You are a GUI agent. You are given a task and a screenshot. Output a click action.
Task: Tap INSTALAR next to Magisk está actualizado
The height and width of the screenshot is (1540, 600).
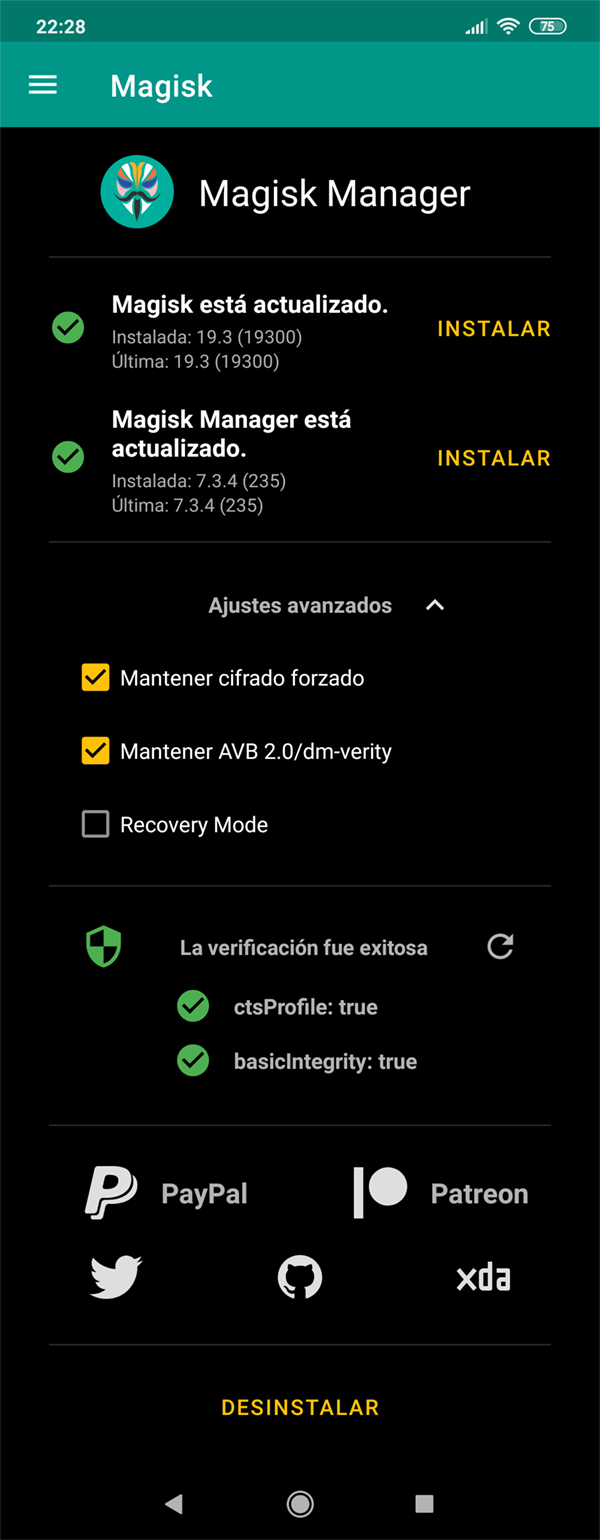tap(494, 329)
